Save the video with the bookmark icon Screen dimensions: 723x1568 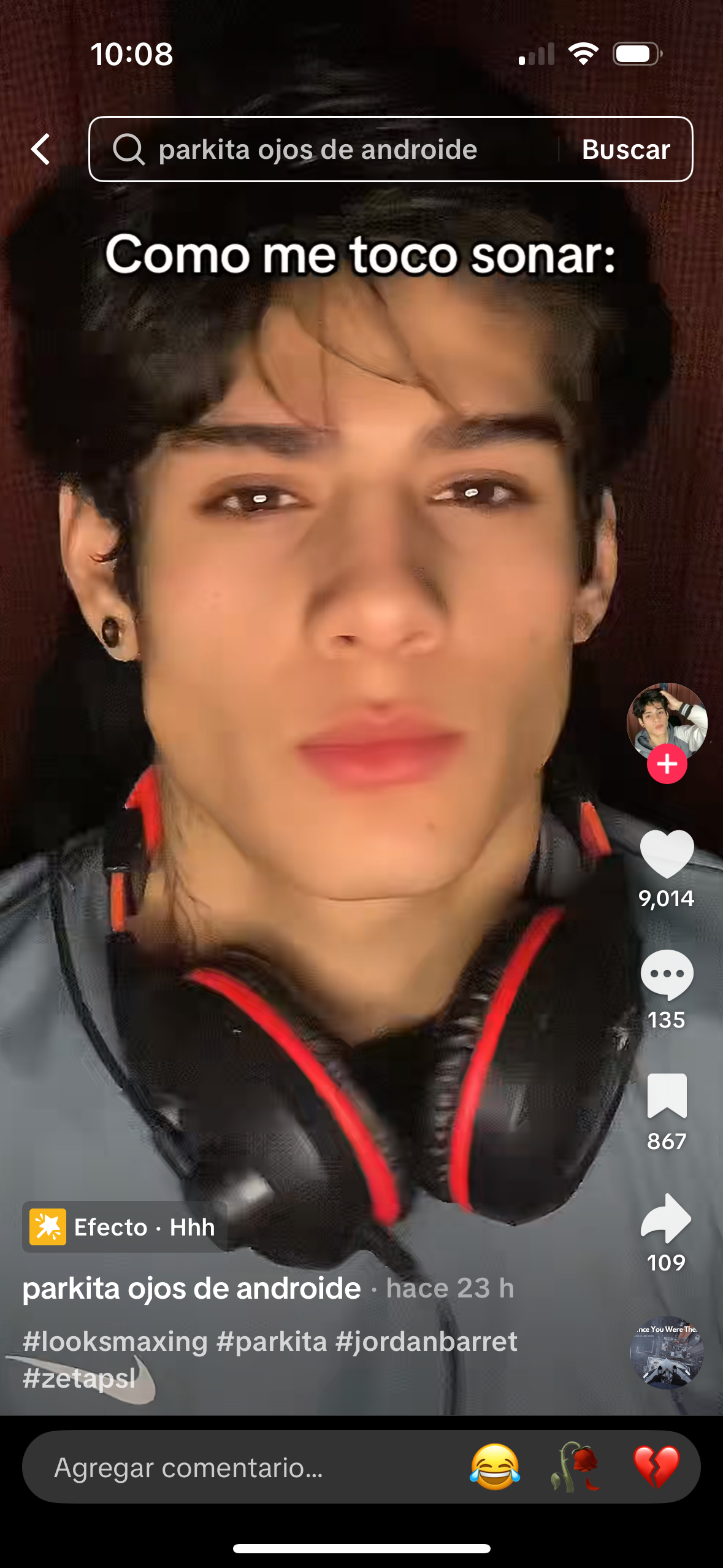667,1096
